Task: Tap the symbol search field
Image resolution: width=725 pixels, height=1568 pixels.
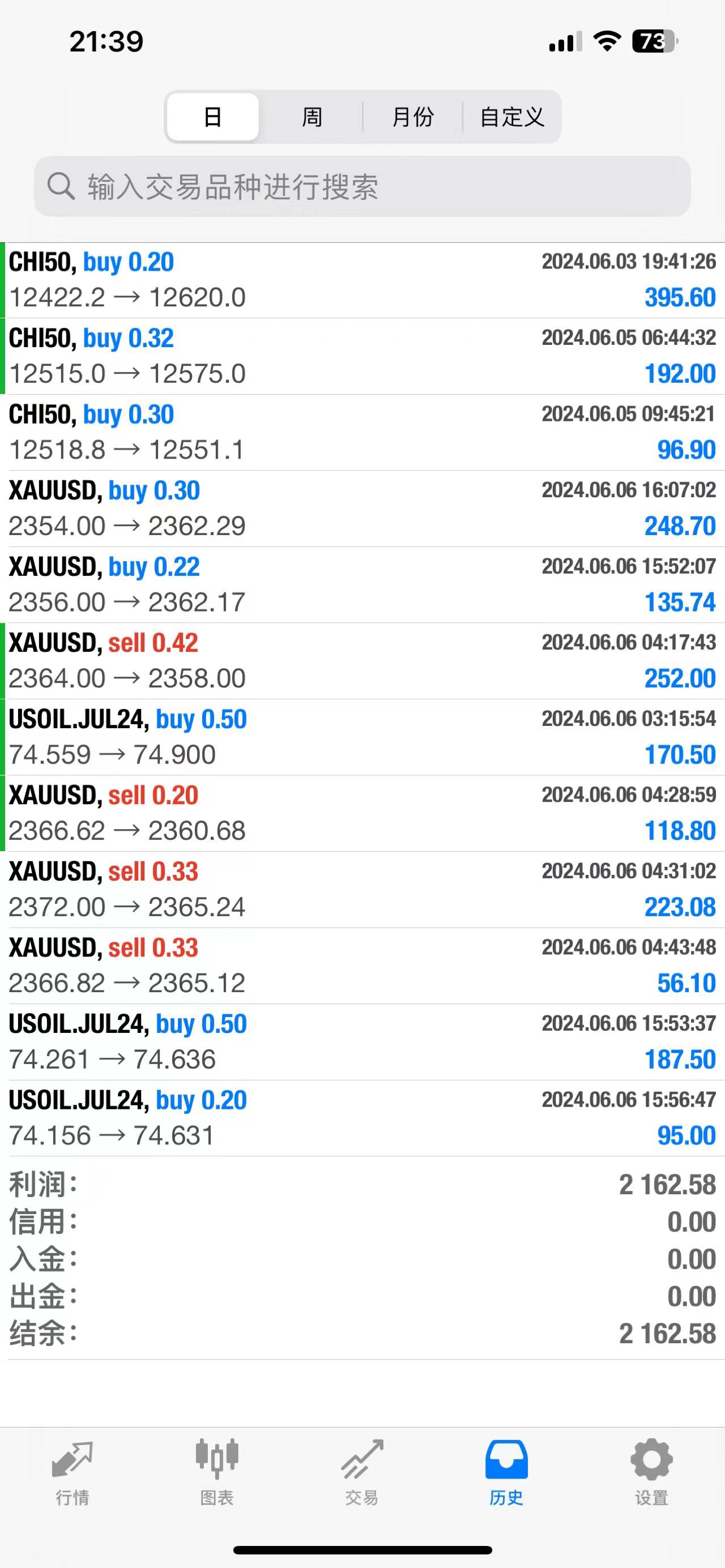Action: [x=362, y=186]
